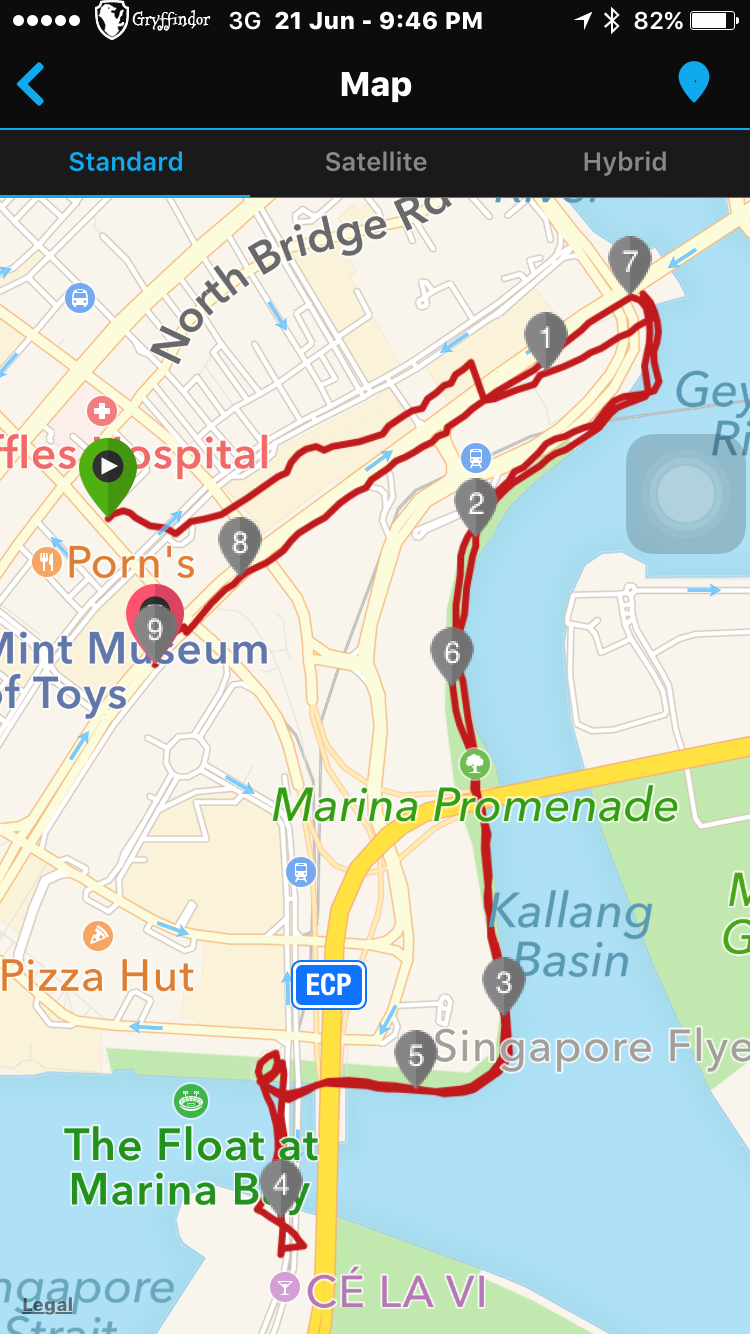Switch to the Hybrid map view
Image resolution: width=750 pixels, height=1334 pixels.
click(x=624, y=162)
